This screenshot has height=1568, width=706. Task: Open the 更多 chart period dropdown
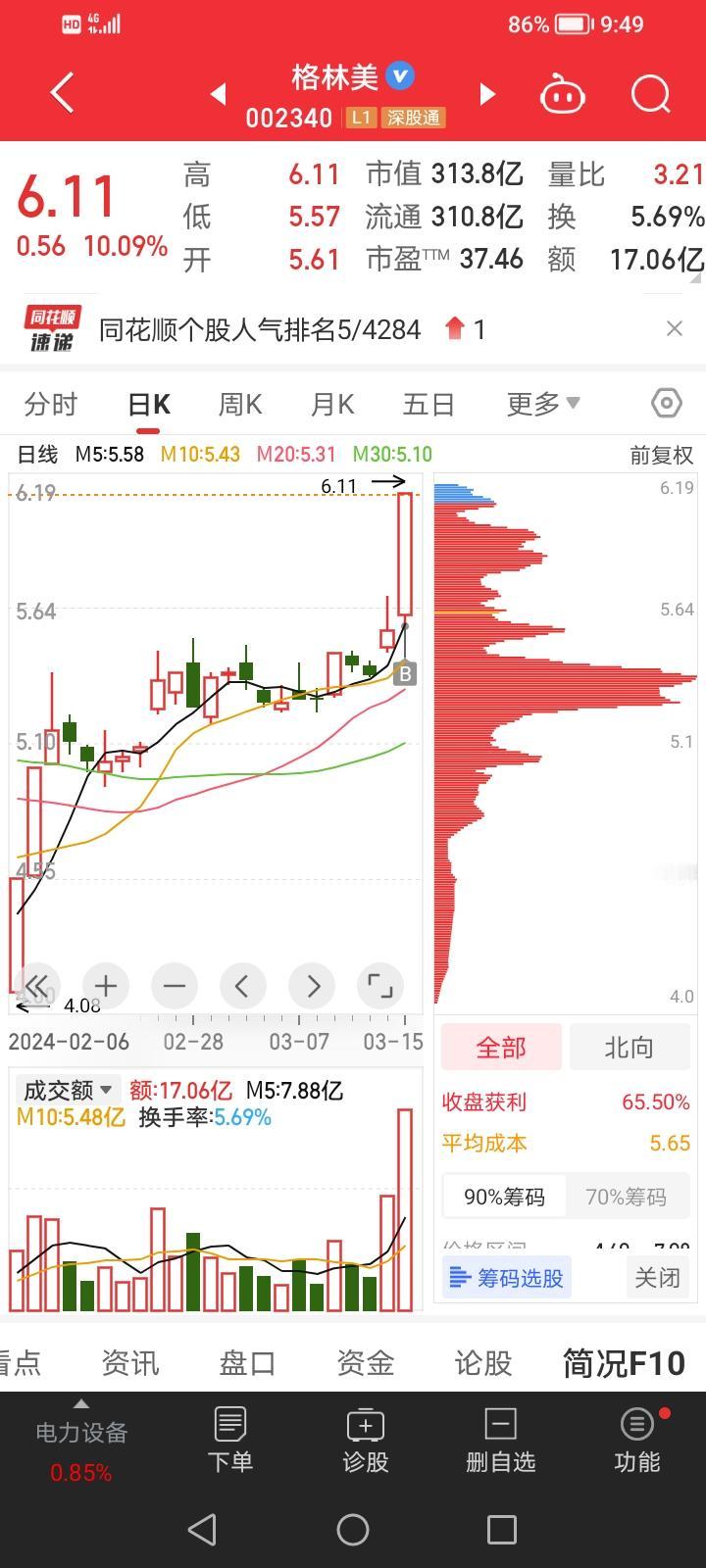(x=543, y=404)
